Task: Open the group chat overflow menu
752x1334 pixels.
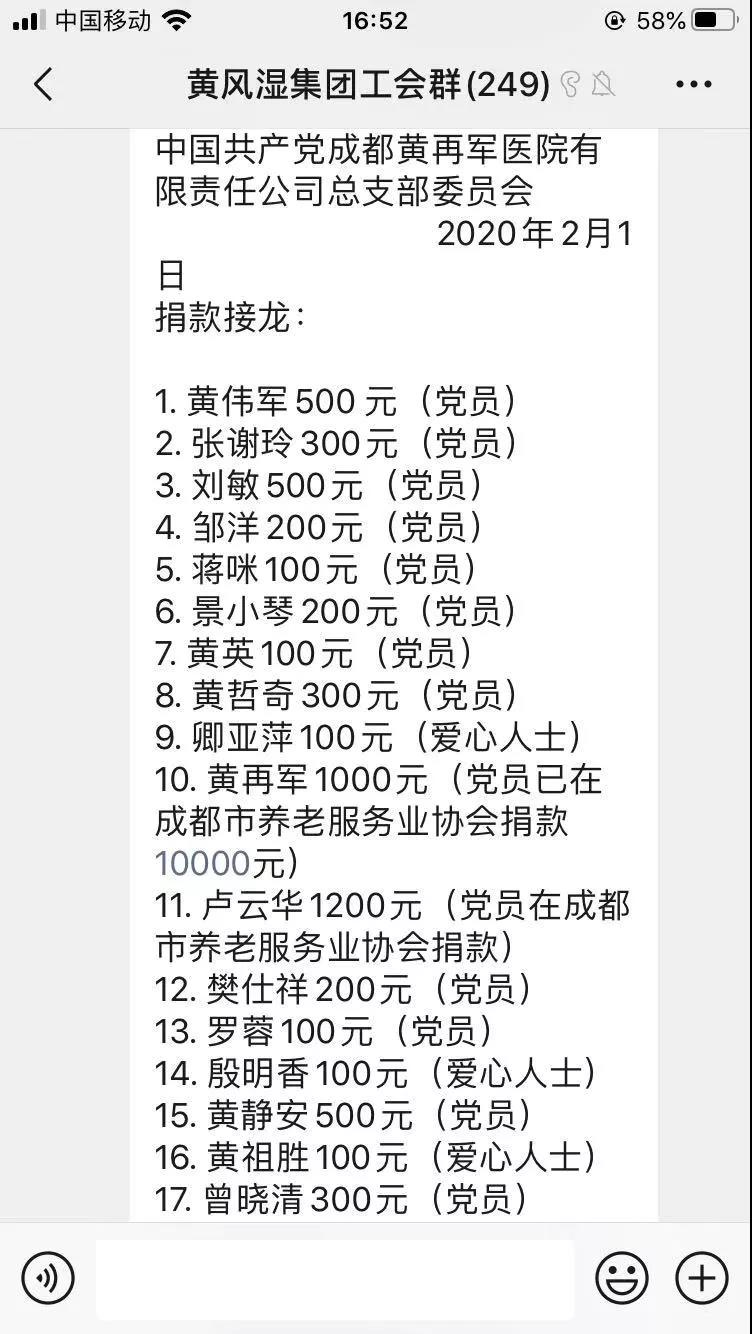Action: (693, 85)
